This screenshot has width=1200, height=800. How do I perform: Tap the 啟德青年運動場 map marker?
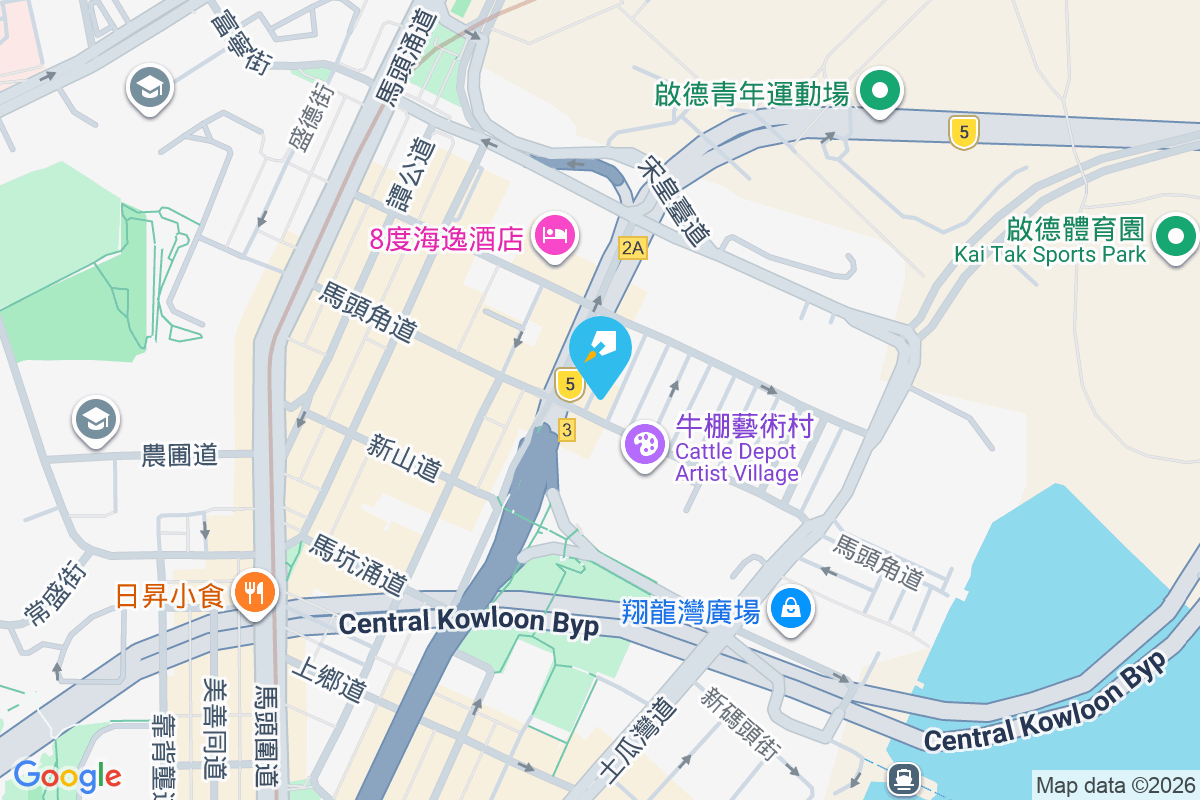(x=879, y=92)
